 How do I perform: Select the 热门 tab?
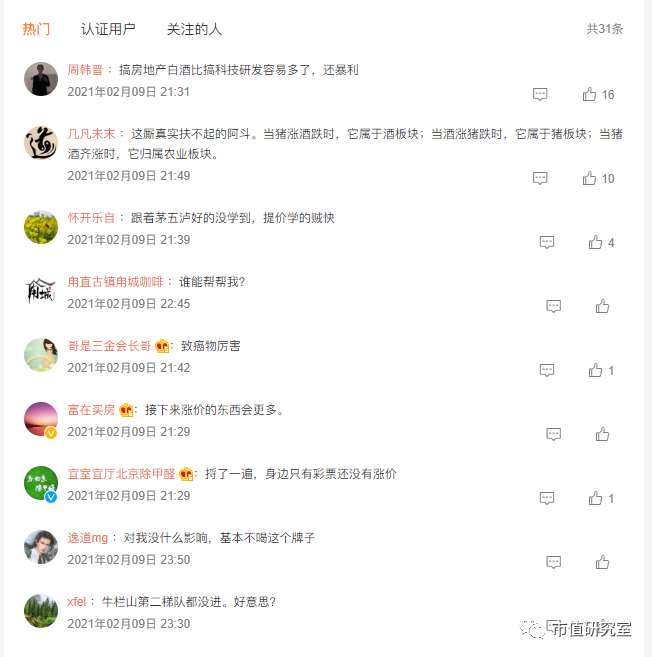36,29
